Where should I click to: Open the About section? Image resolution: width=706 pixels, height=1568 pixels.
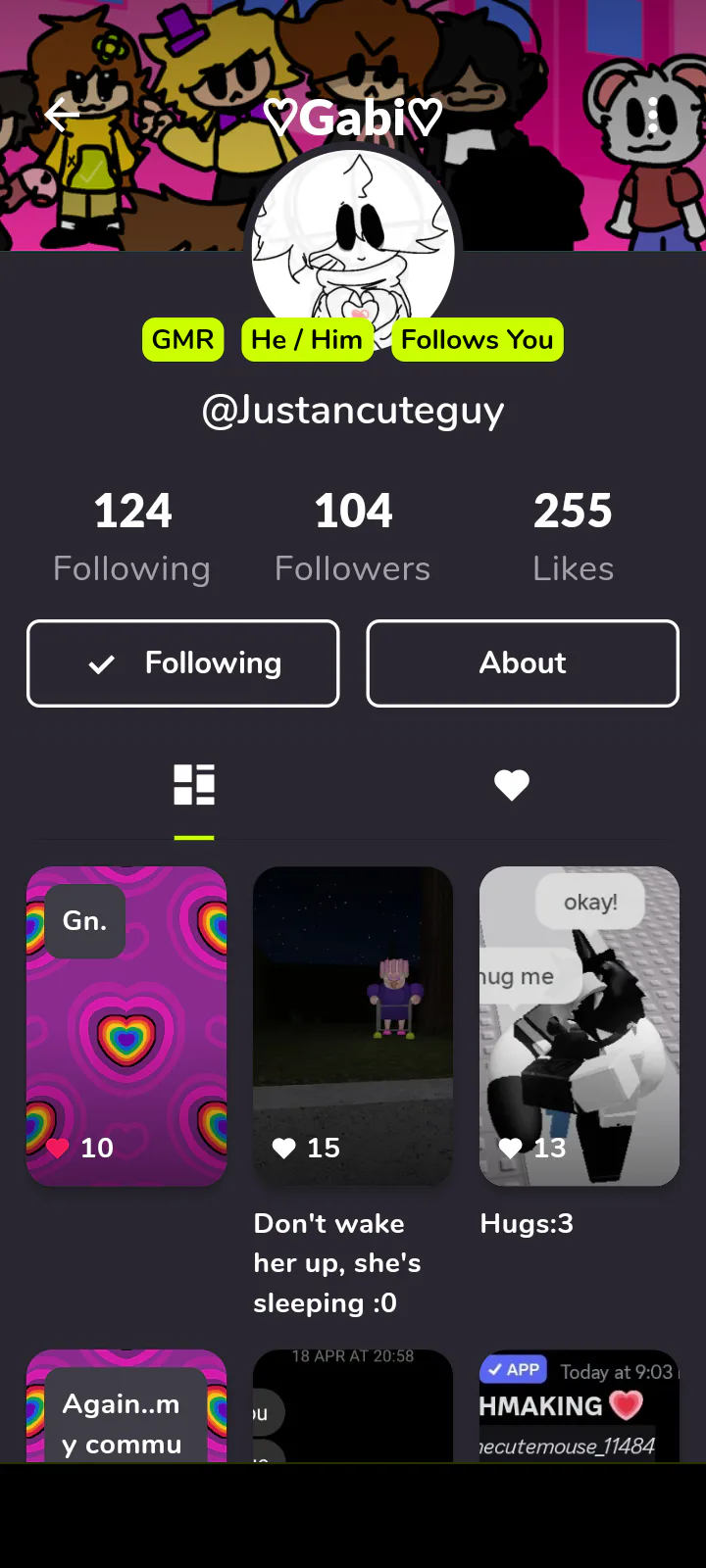click(x=523, y=663)
